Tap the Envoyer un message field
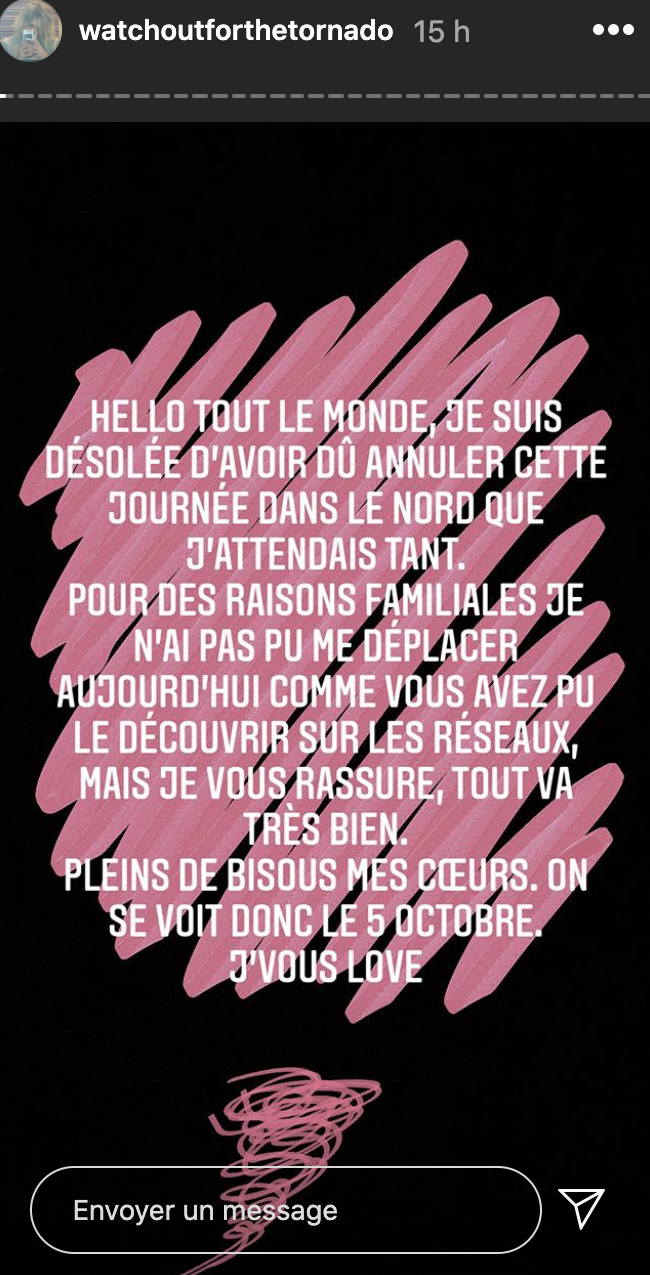The image size is (650, 1275). pyautogui.click(x=285, y=1211)
